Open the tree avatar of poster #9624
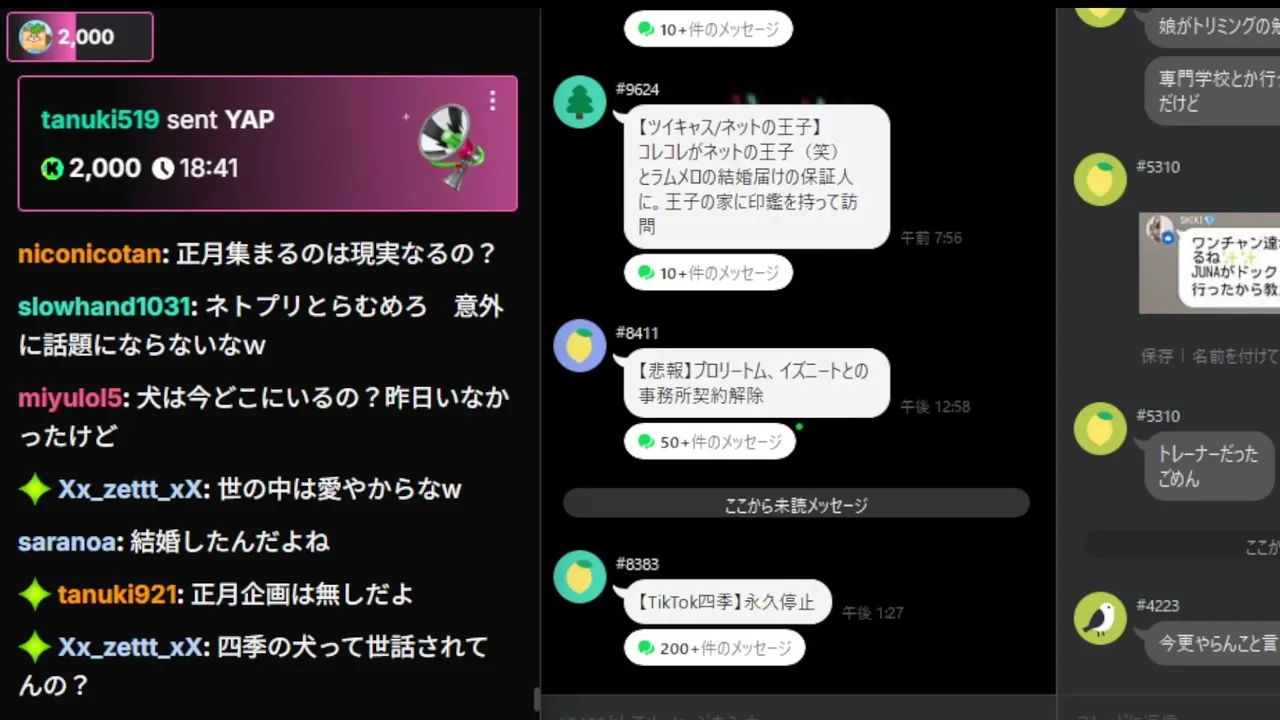The image size is (1280, 720). [x=580, y=102]
